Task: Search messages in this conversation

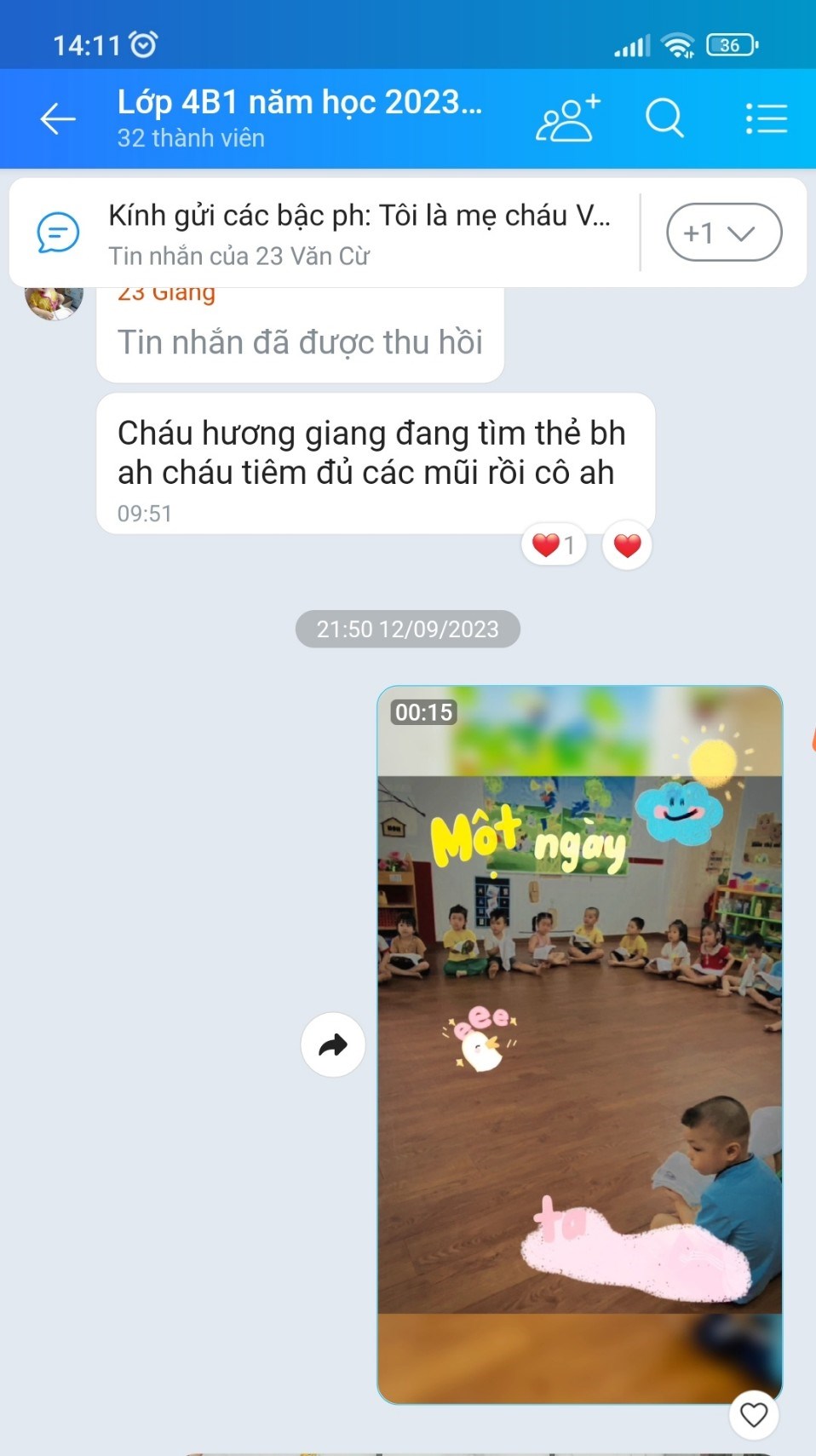Action: coord(664,118)
